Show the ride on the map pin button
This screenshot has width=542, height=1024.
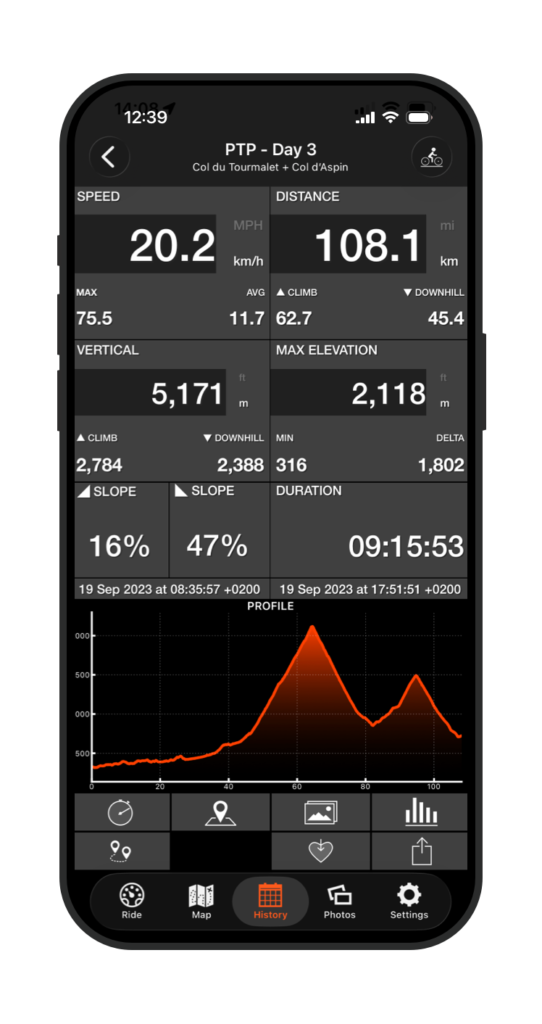pos(220,812)
